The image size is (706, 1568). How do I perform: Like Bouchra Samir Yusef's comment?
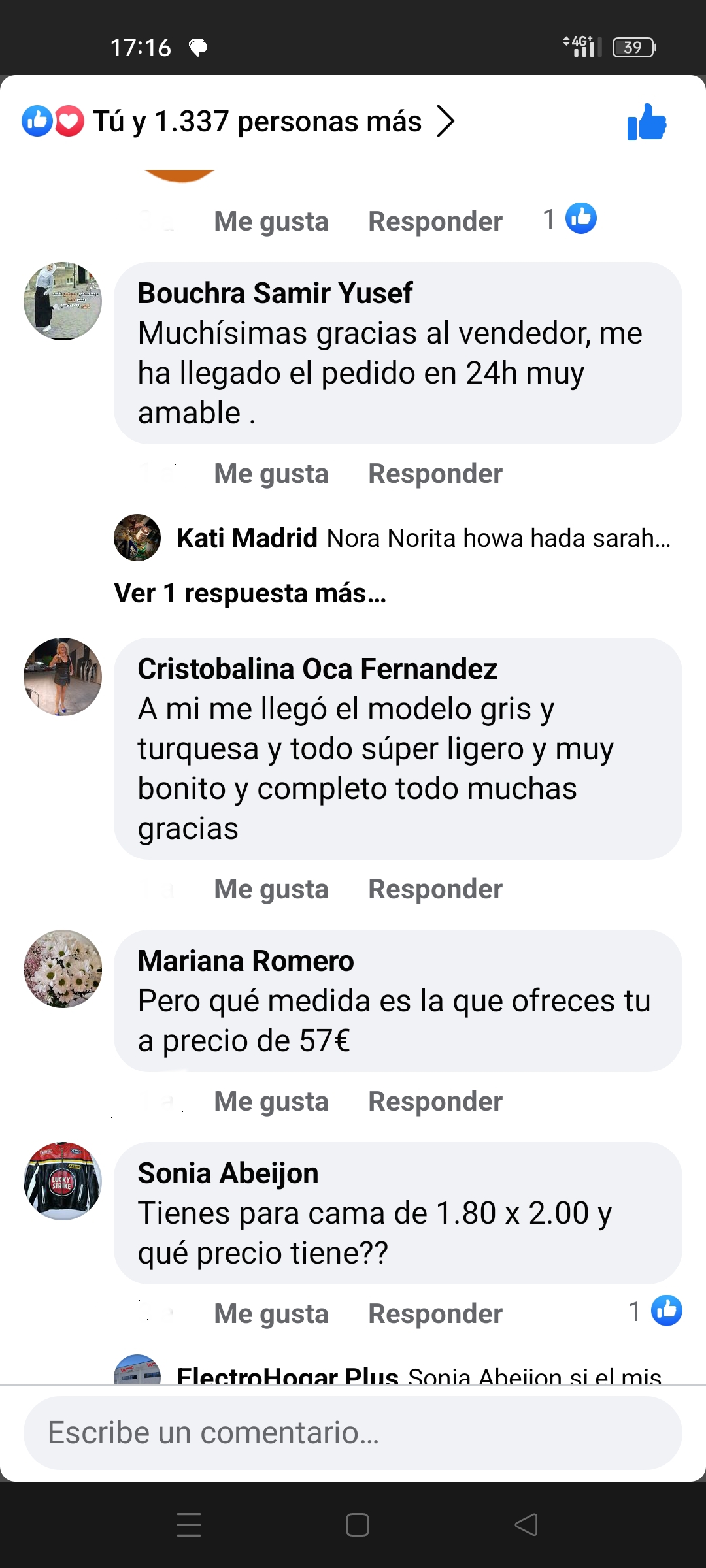pyautogui.click(x=271, y=474)
